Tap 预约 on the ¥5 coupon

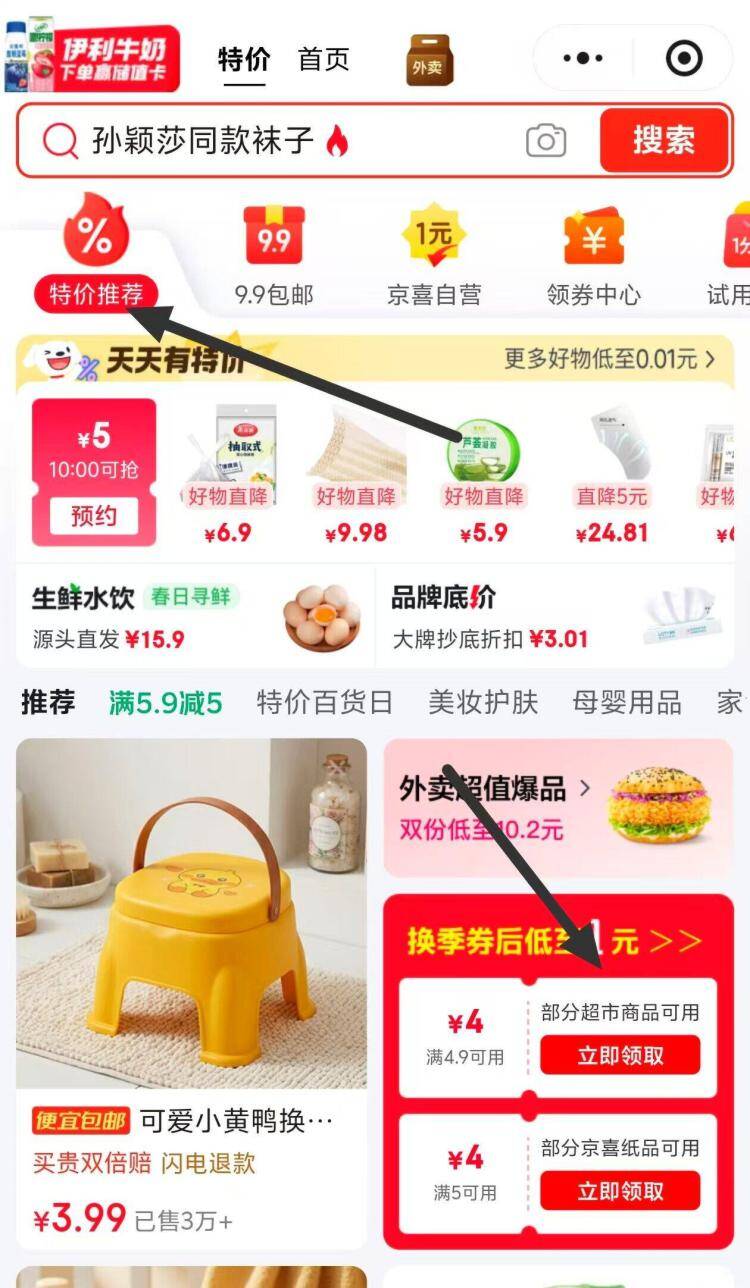click(x=94, y=516)
